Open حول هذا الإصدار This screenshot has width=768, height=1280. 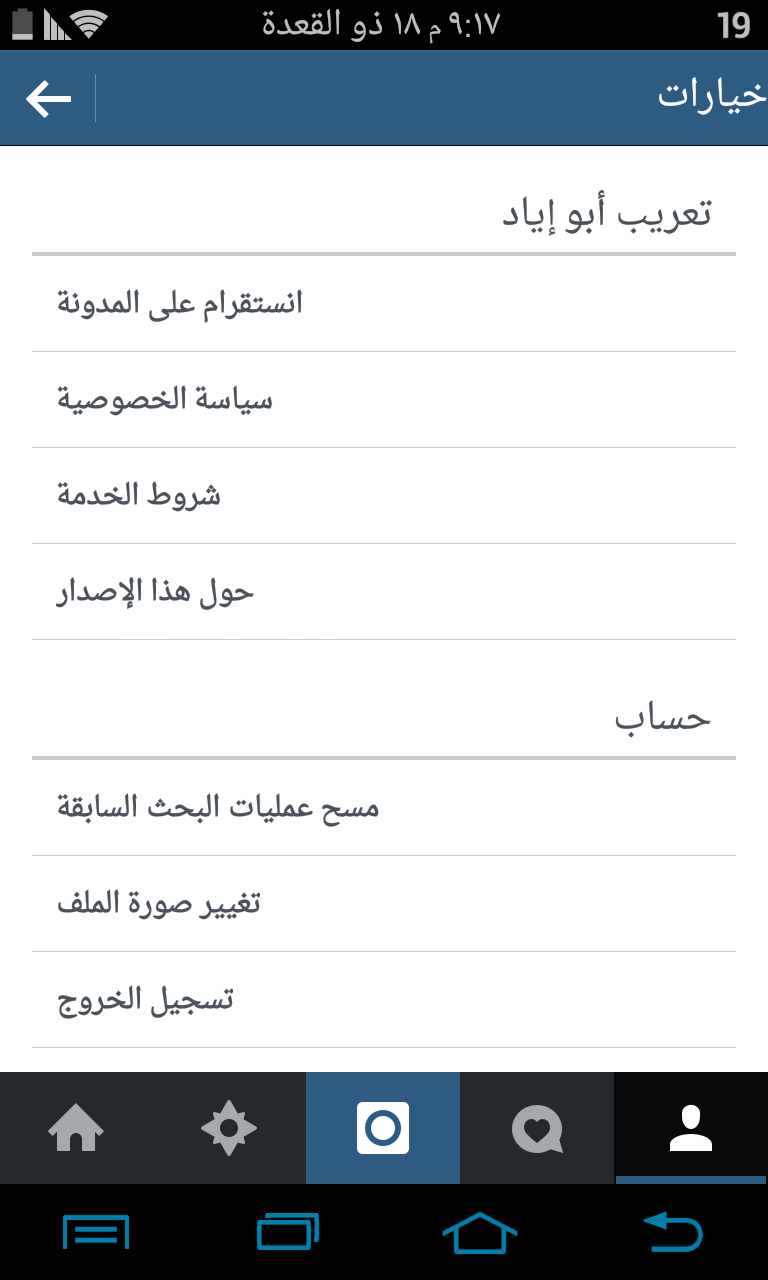coord(384,592)
